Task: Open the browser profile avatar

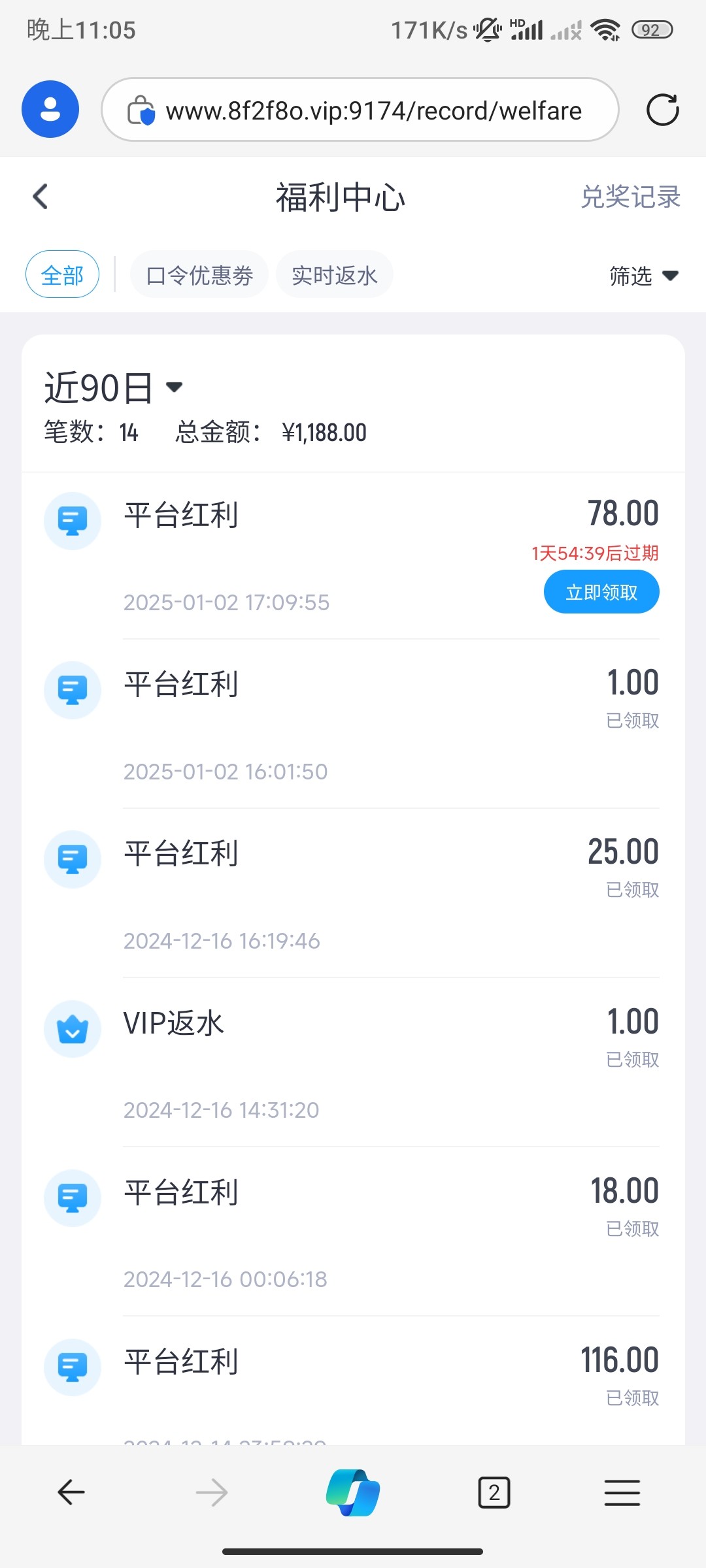Action: (x=50, y=109)
